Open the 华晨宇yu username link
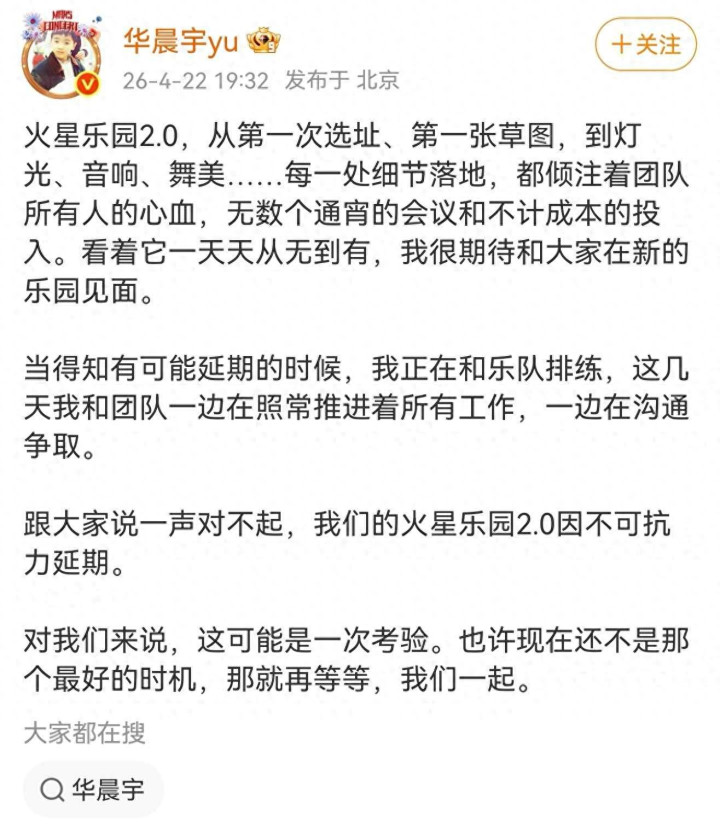Image resolution: width=720 pixels, height=828 pixels. 180,41
